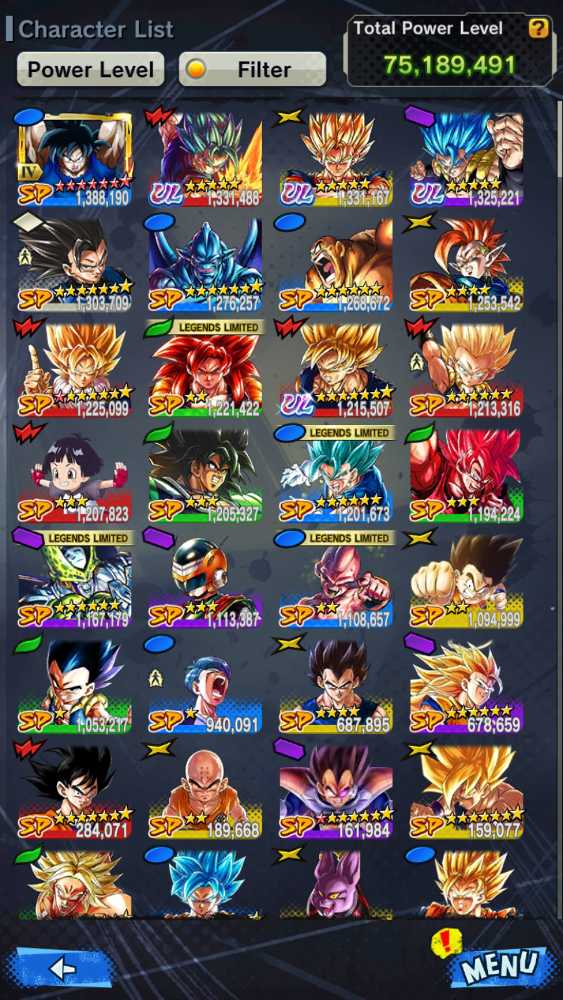Open the Total Power Level help icon
This screenshot has height=1000, width=563.
(x=539, y=28)
